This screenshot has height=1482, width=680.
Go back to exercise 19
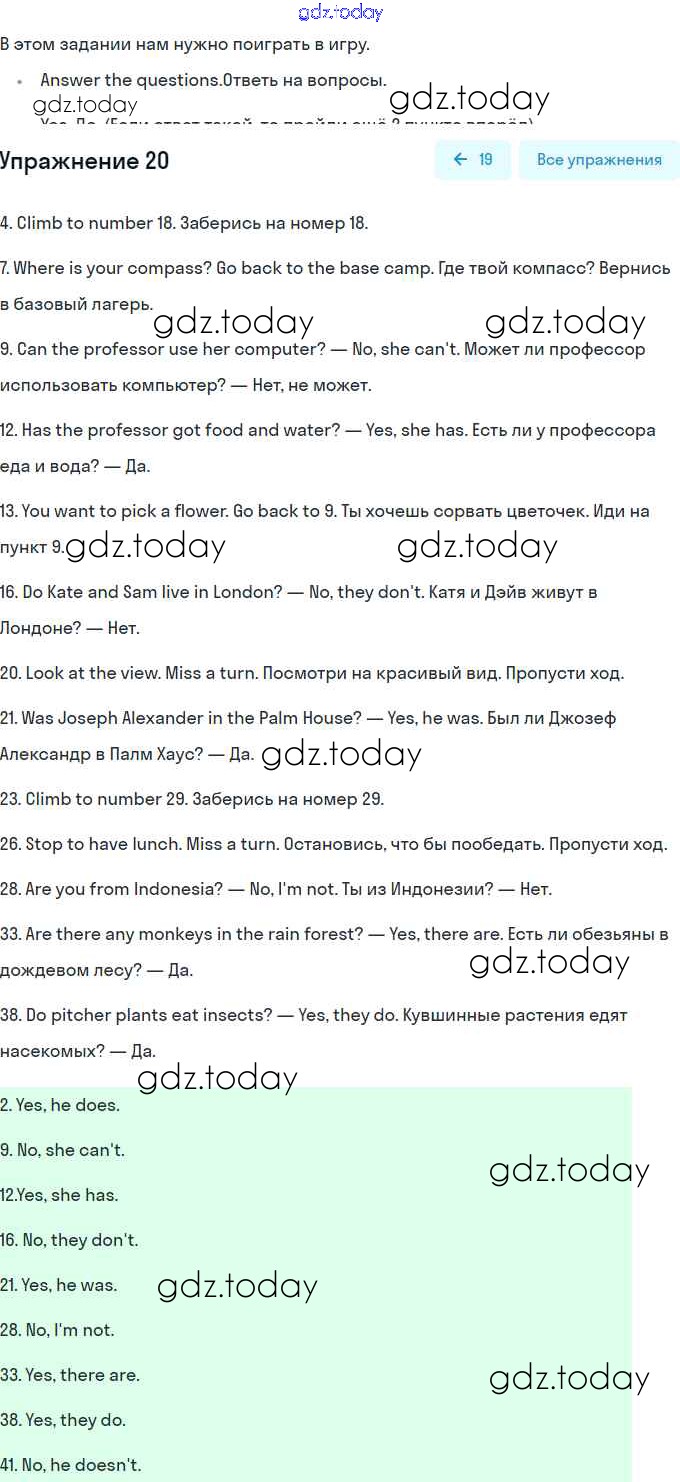pos(472,160)
